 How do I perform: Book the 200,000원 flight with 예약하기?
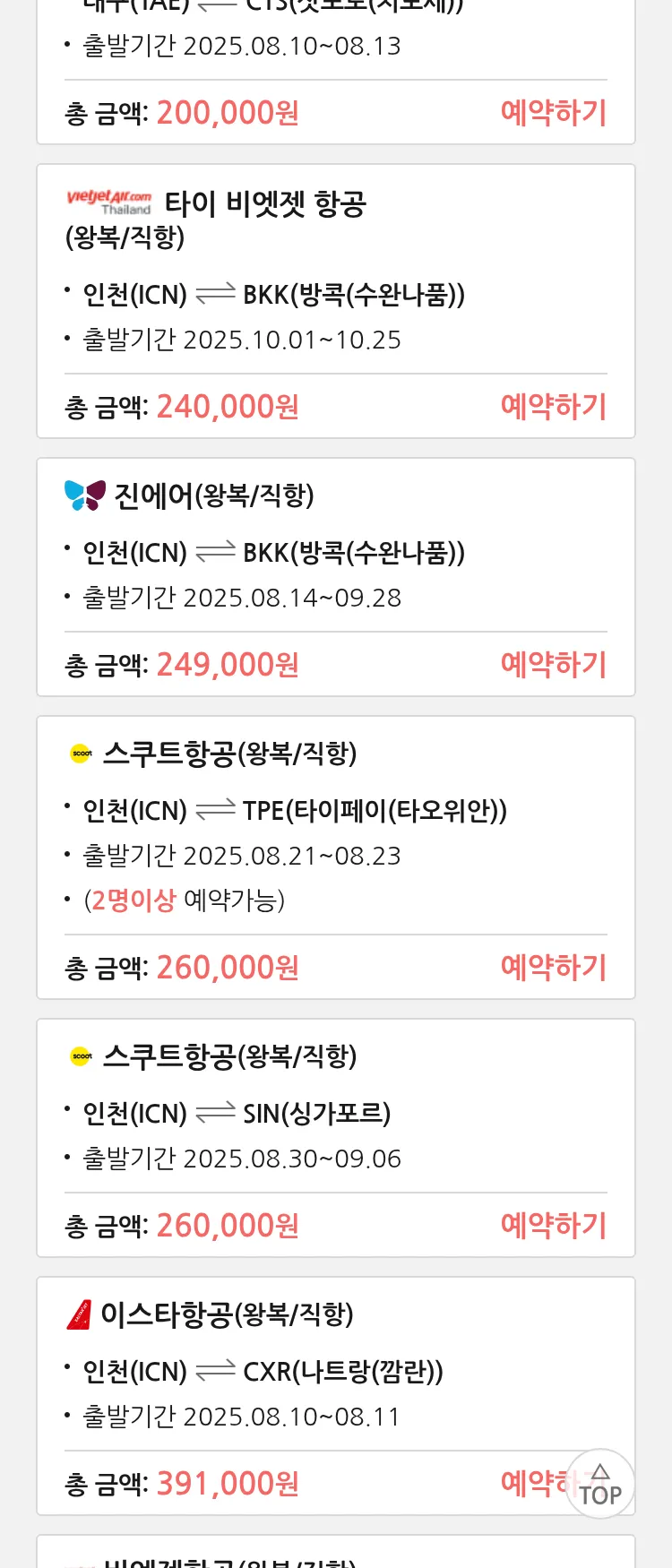pyautogui.click(x=553, y=113)
